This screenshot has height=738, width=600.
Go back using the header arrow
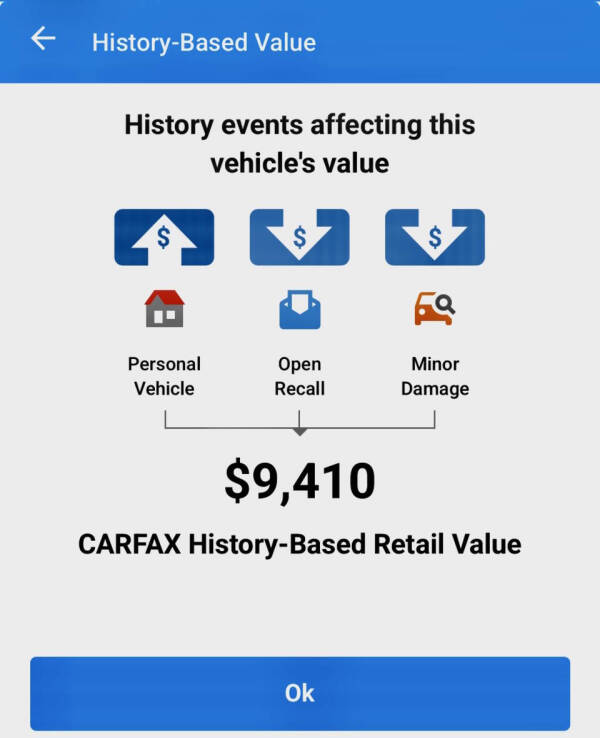tap(43, 40)
